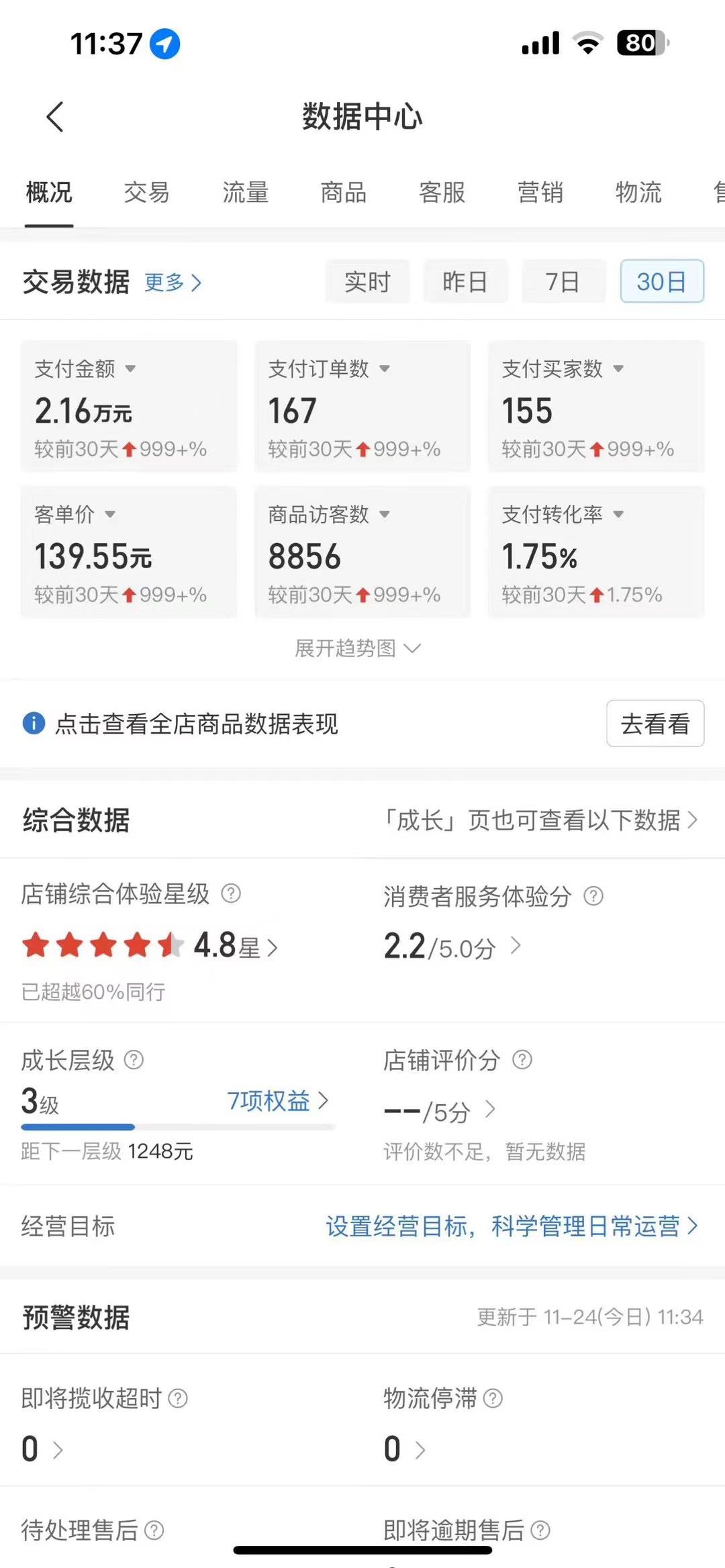725x1568 pixels.
Task: Tap the 去看看 button
Action: click(x=655, y=724)
